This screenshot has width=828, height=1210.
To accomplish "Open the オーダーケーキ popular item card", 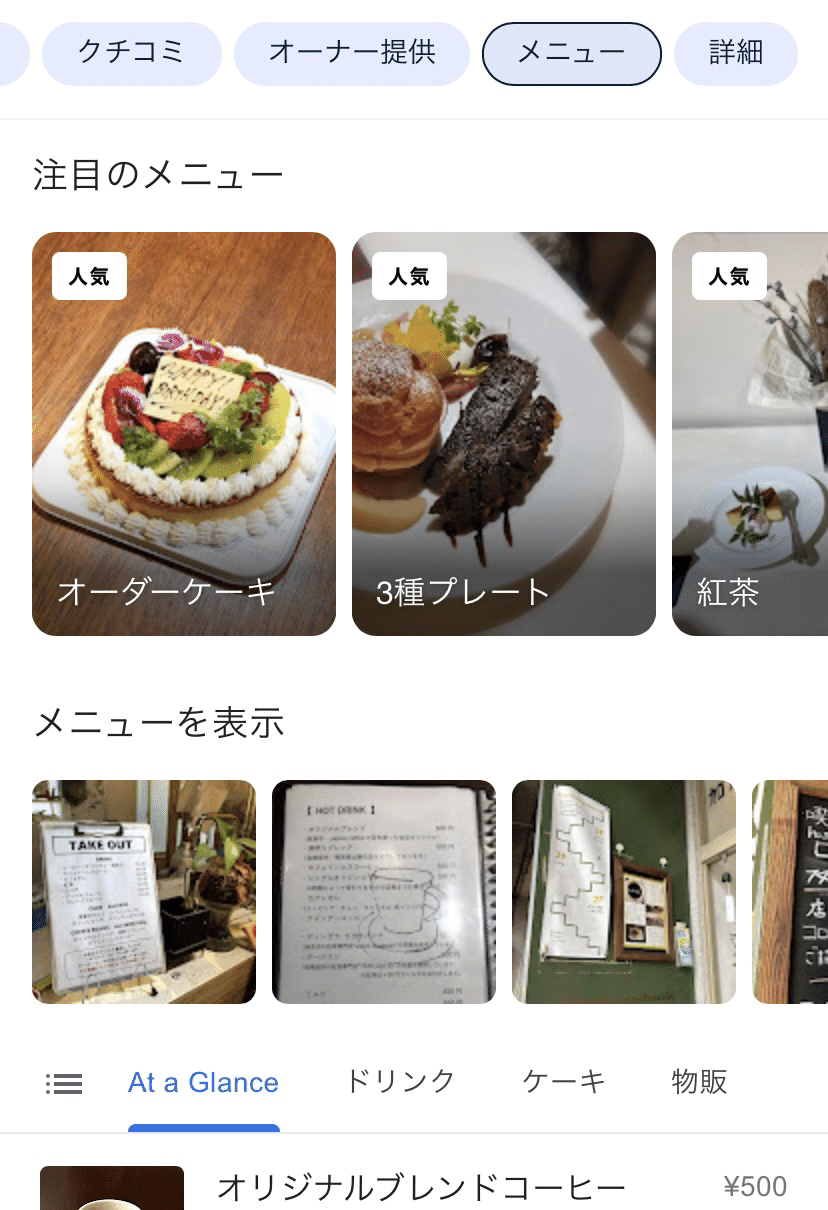I will pyautogui.click(x=184, y=433).
